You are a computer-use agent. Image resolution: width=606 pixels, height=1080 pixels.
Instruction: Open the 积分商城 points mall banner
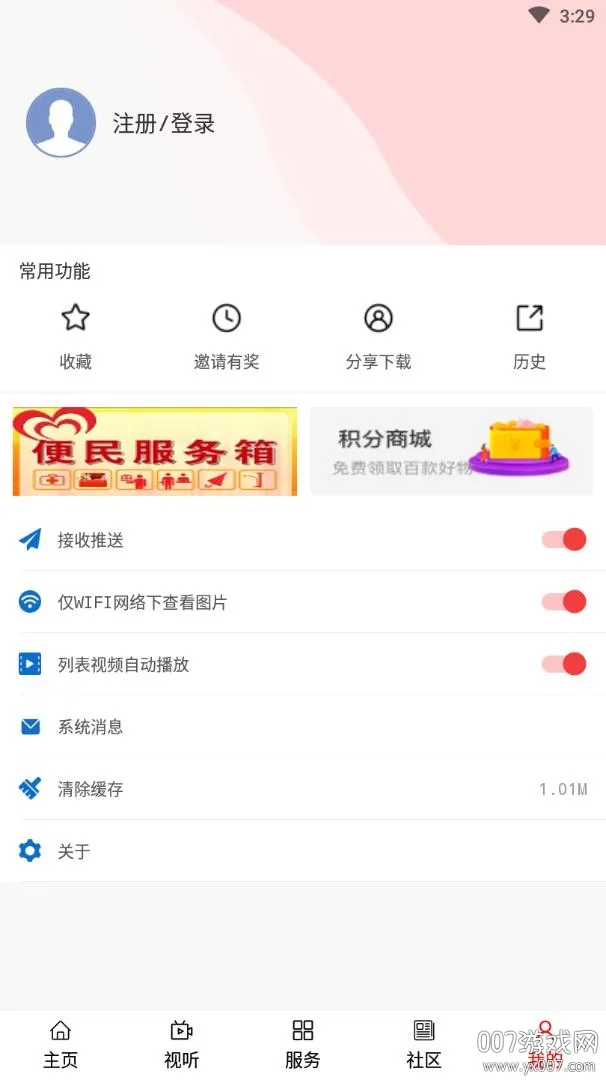pyautogui.click(x=451, y=451)
